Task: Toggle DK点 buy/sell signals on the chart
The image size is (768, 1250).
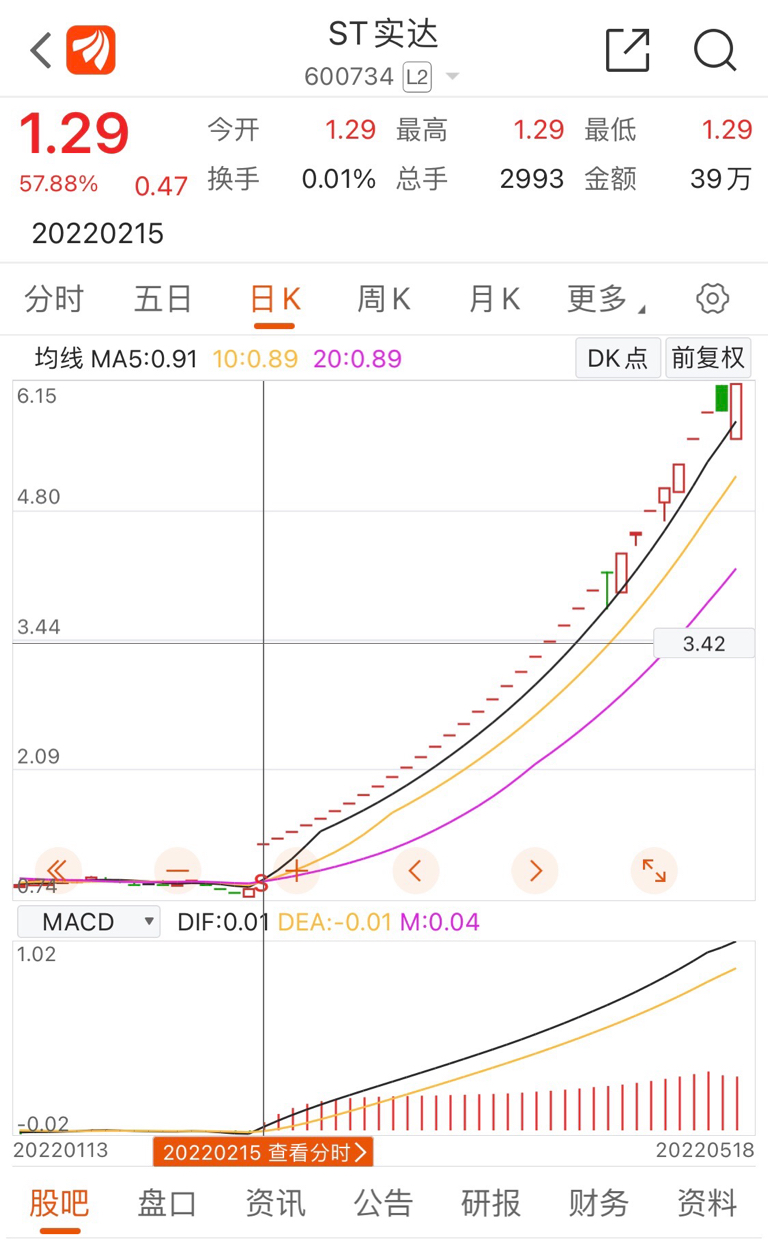Action: pos(617,357)
